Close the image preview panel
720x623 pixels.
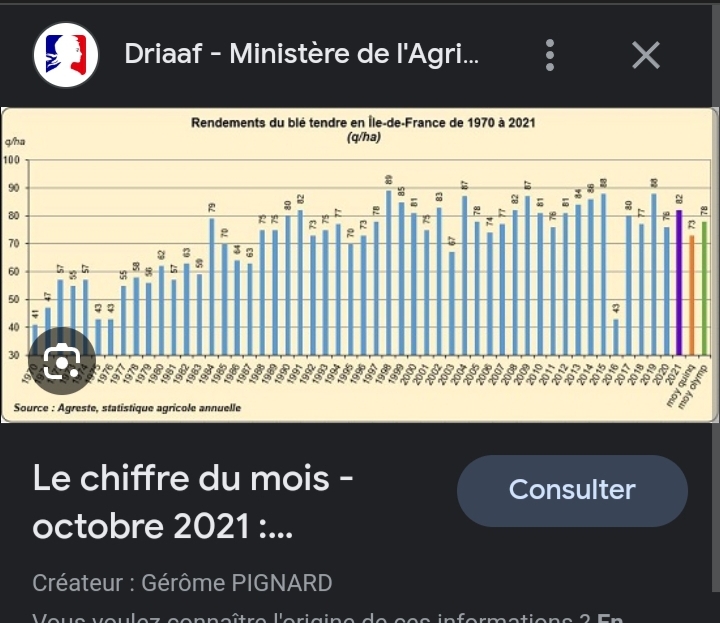pos(646,55)
